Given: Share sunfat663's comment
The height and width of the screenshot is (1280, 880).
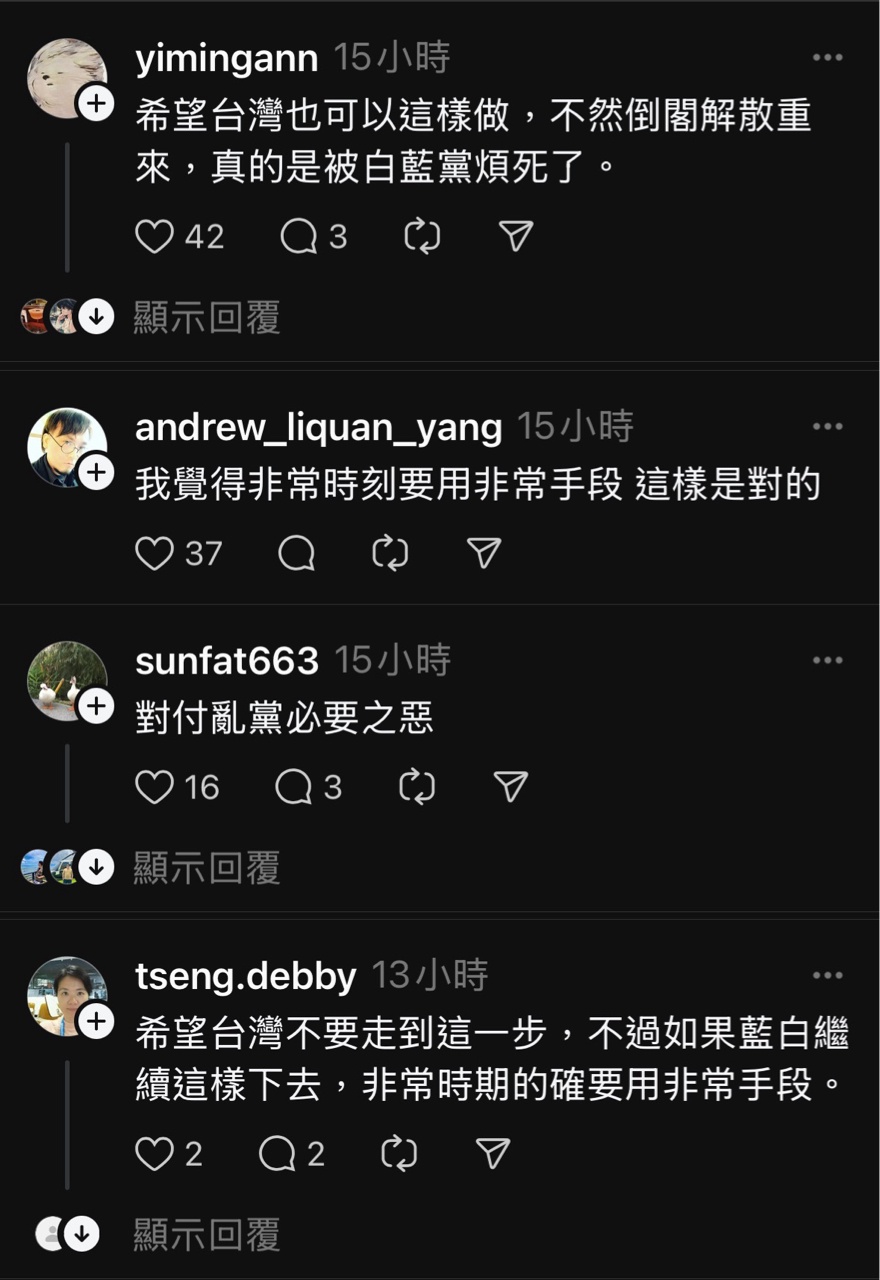Looking at the screenshot, I should click(511, 787).
